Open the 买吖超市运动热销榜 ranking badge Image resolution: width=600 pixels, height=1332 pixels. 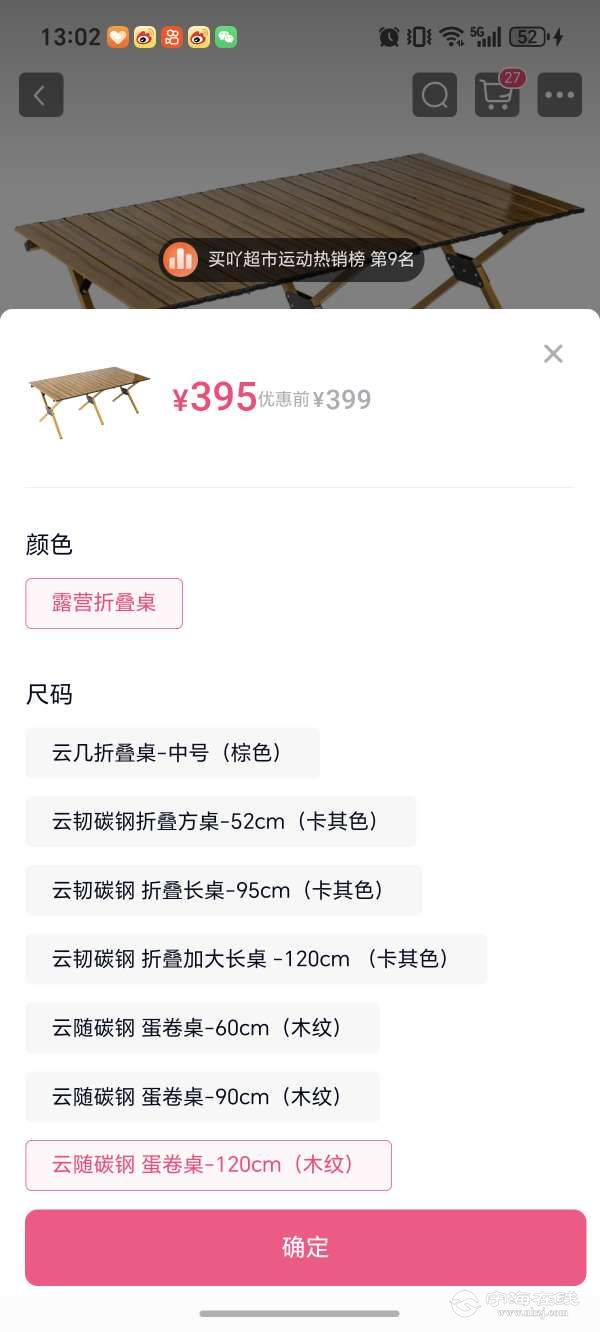coord(291,260)
